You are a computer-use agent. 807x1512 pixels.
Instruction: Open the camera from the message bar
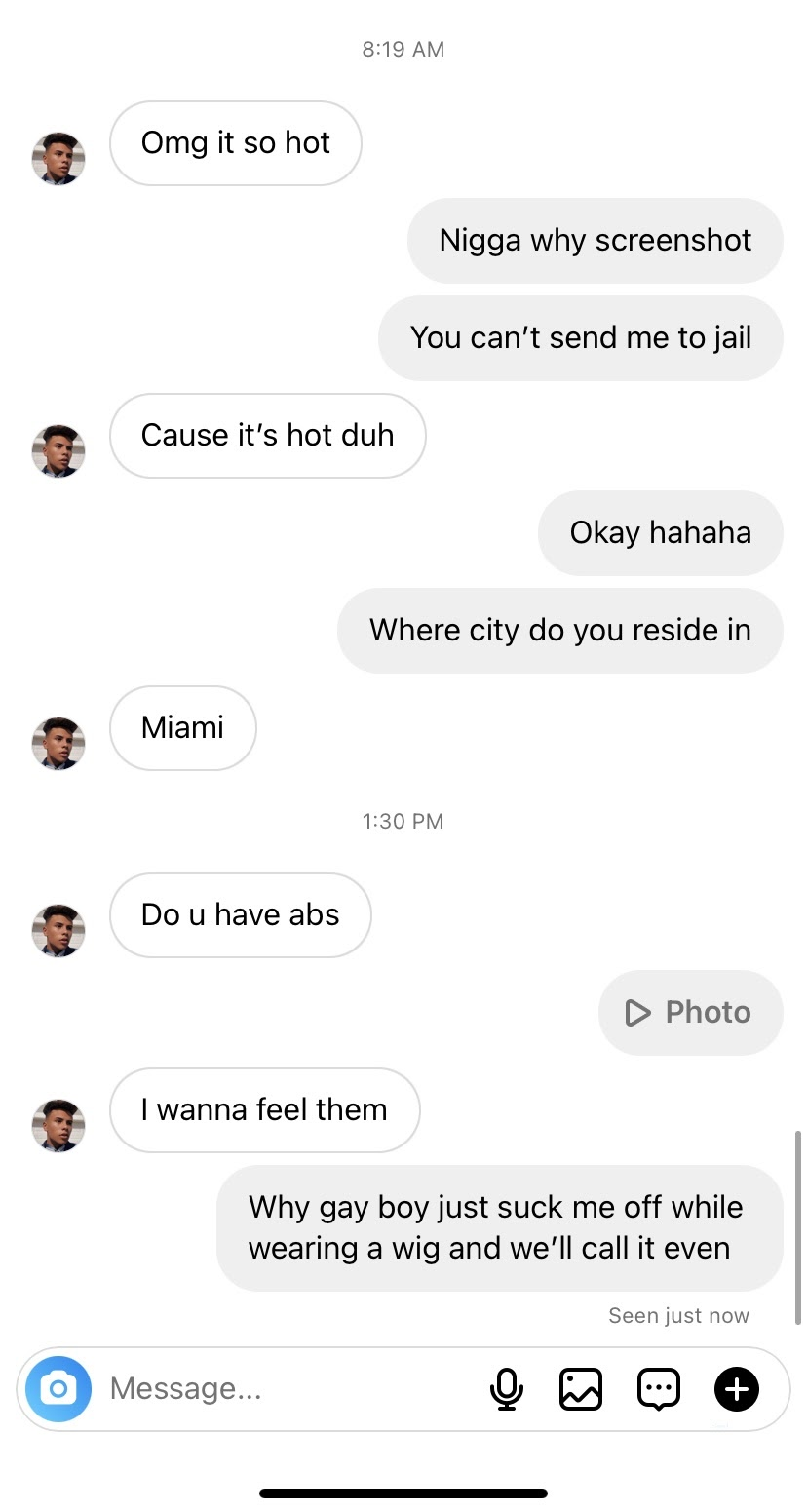(58, 1388)
